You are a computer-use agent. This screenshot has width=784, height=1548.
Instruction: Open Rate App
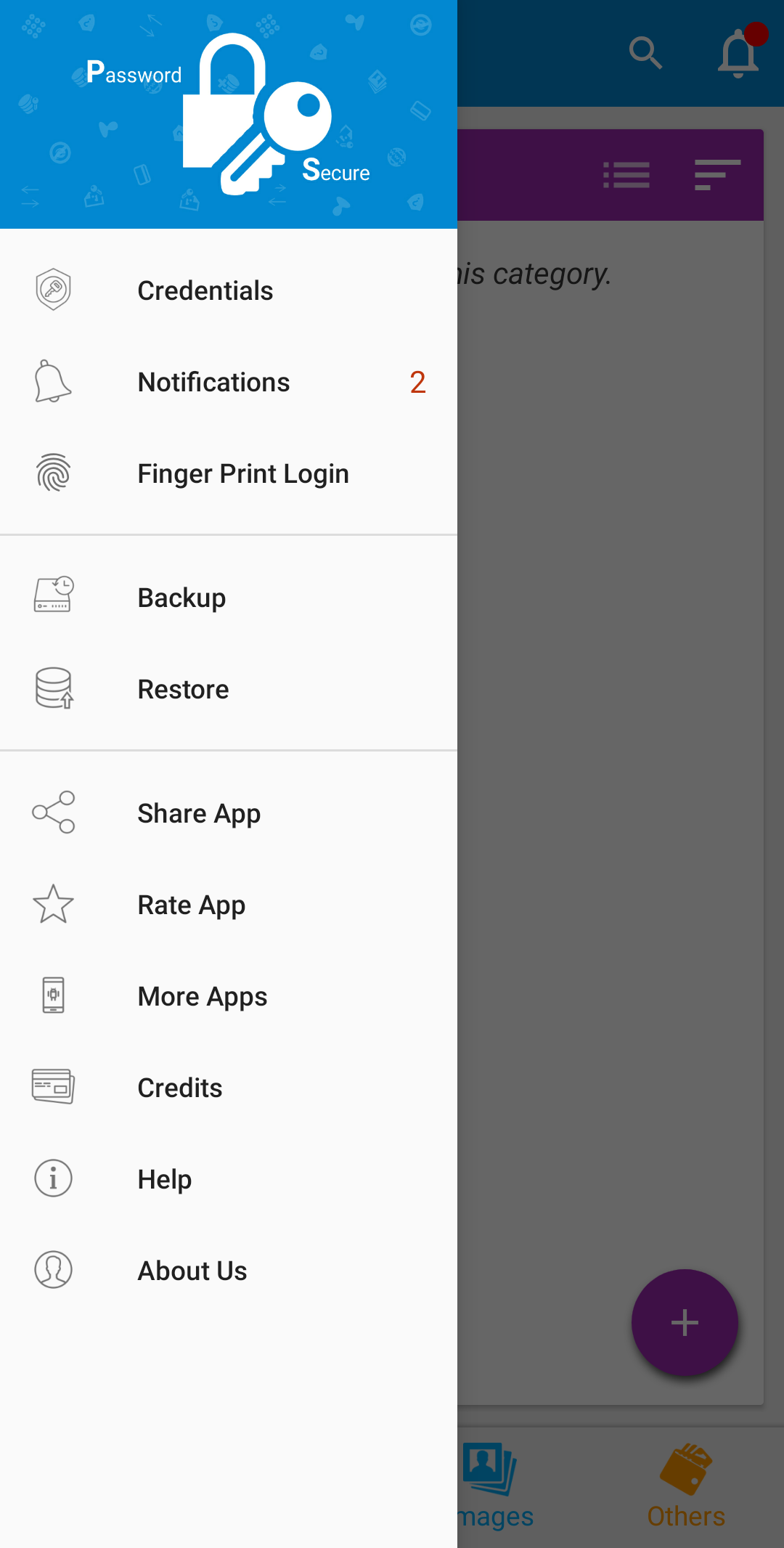[x=192, y=905]
